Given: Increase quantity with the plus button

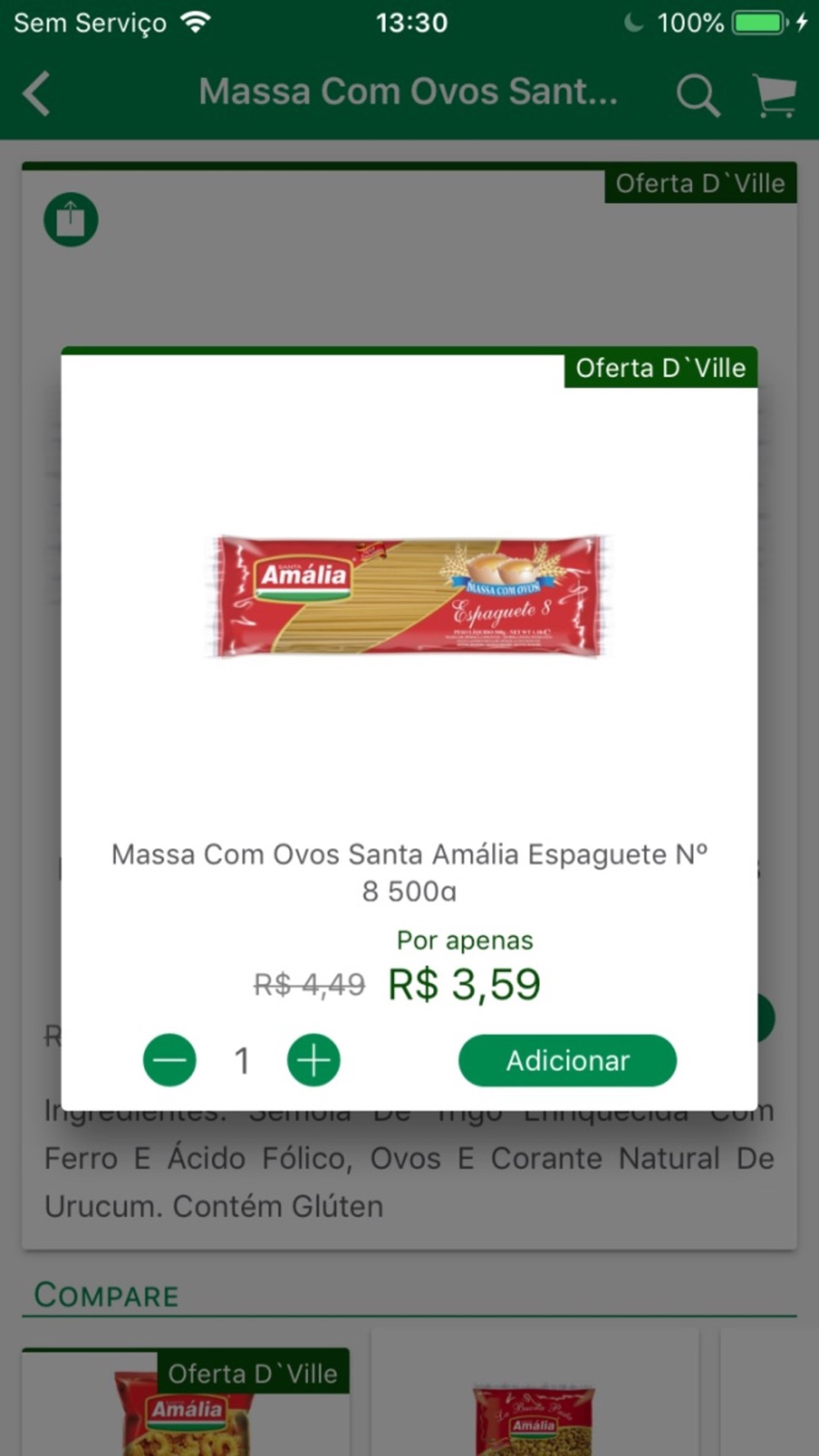Looking at the screenshot, I should [314, 1060].
